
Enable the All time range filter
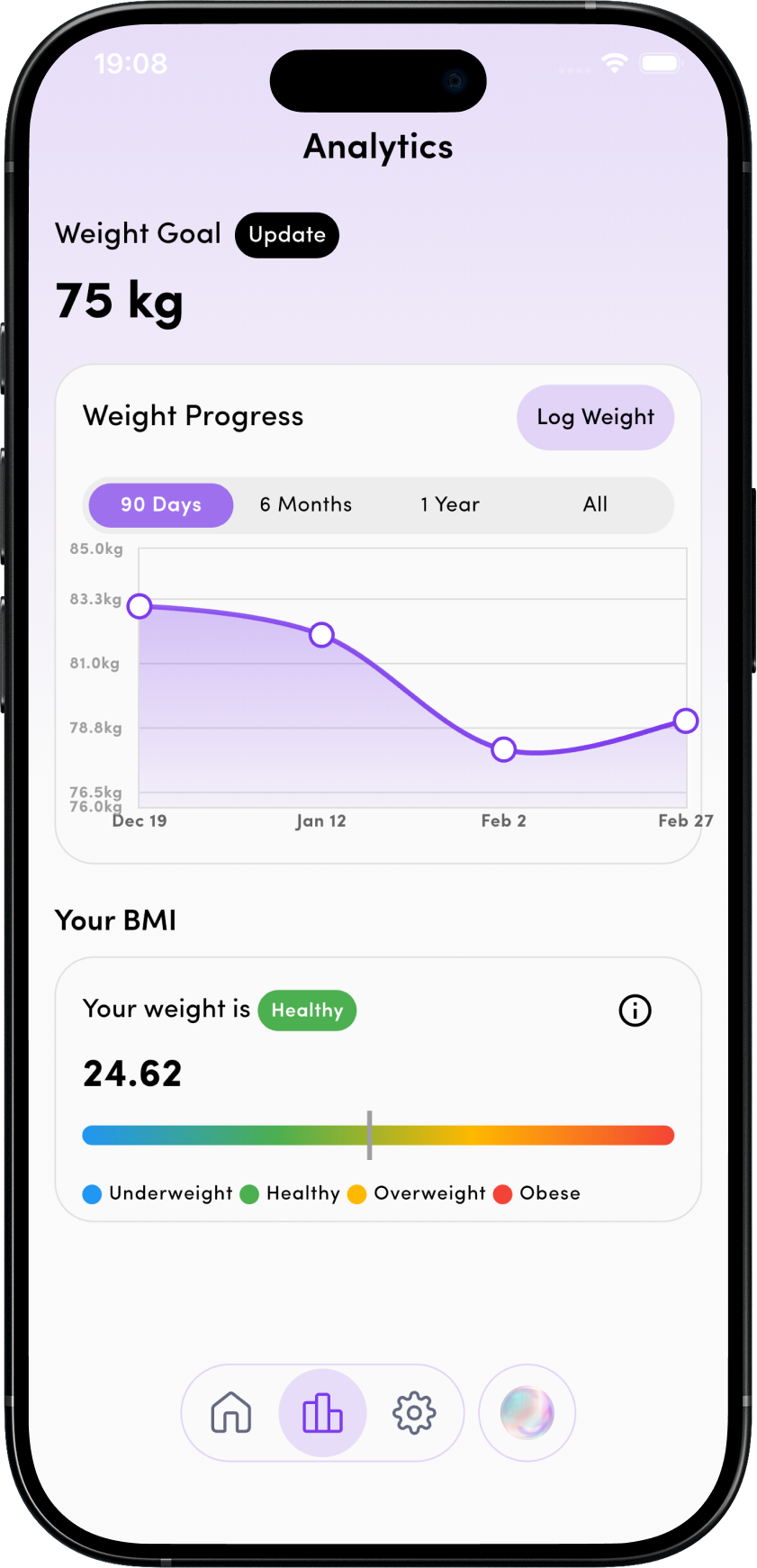point(595,505)
